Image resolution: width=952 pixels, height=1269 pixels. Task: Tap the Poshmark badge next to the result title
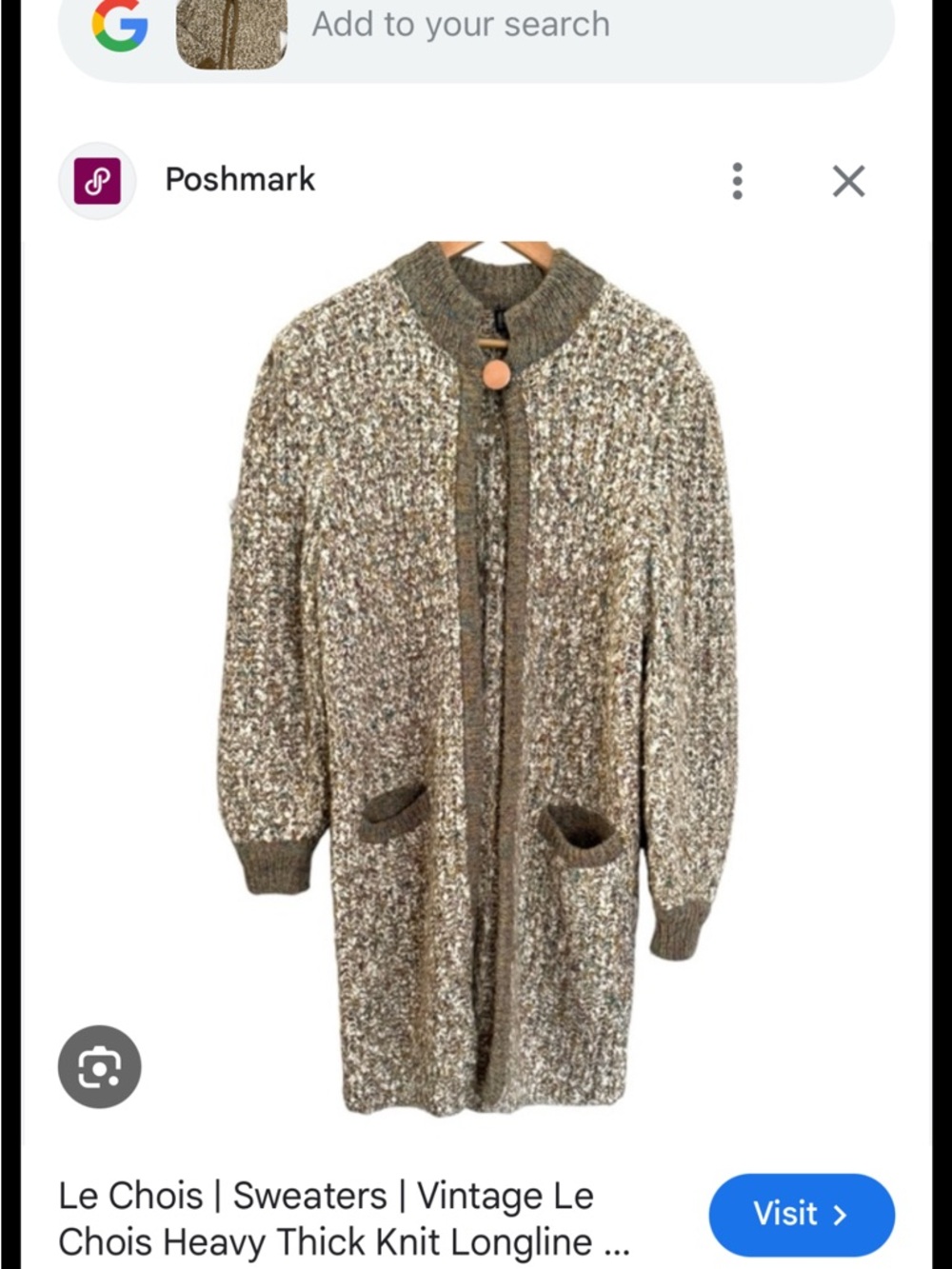click(x=98, y=180)
